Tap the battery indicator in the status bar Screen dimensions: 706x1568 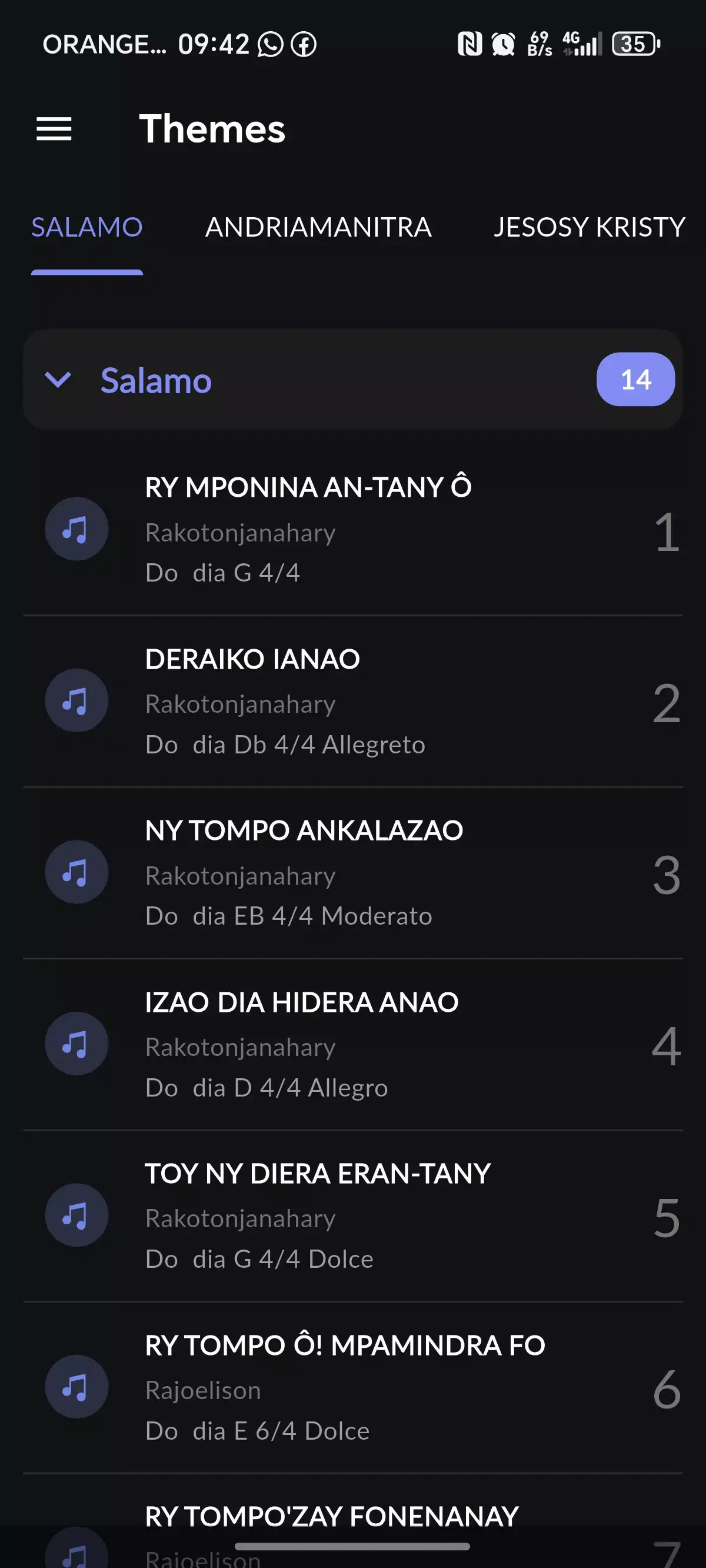coord(634,44)
